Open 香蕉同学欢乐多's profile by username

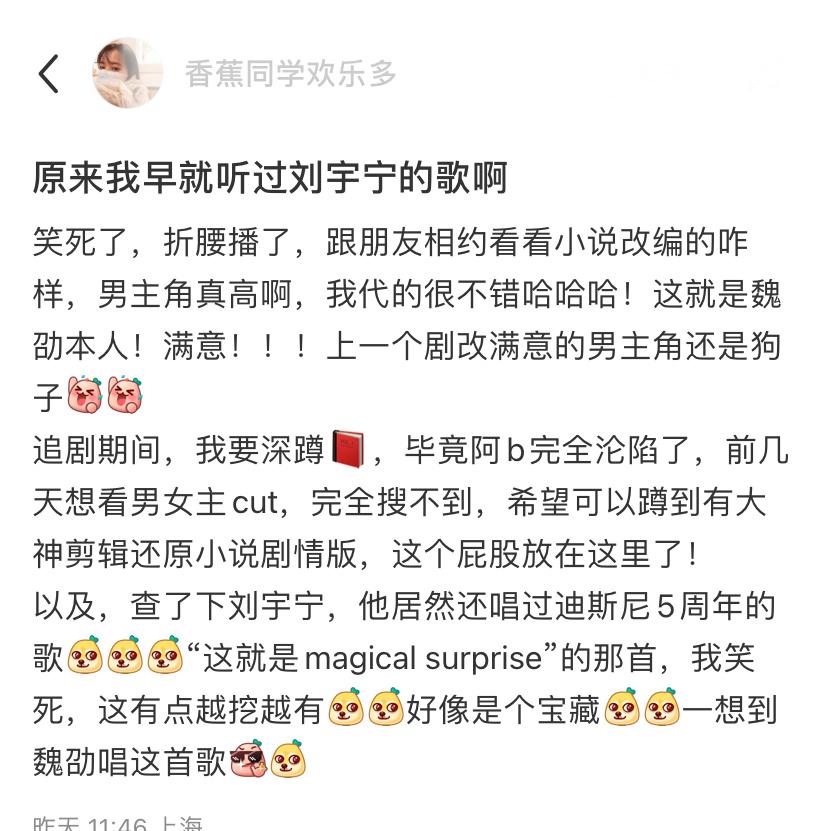tap(291, 74)
